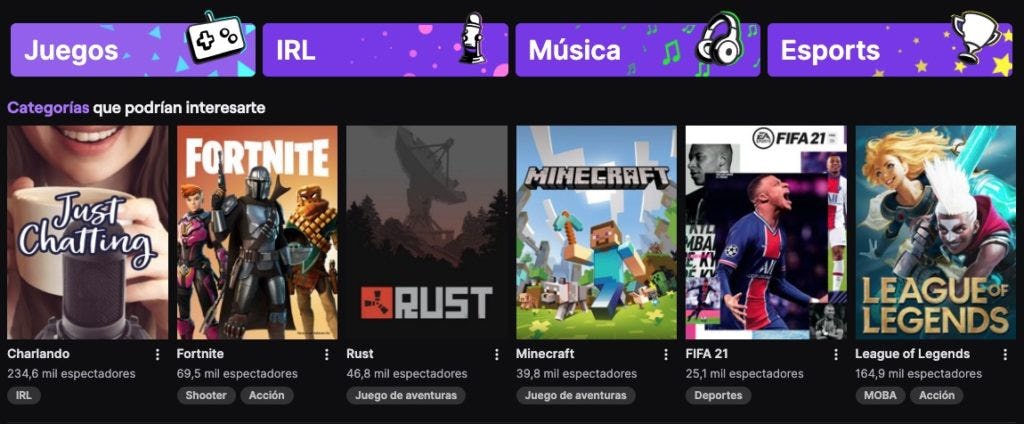Tap the Shooter tag under Fortnite
The width and height of the screenshot is (1024, 424).
click(x=206, y=395)
